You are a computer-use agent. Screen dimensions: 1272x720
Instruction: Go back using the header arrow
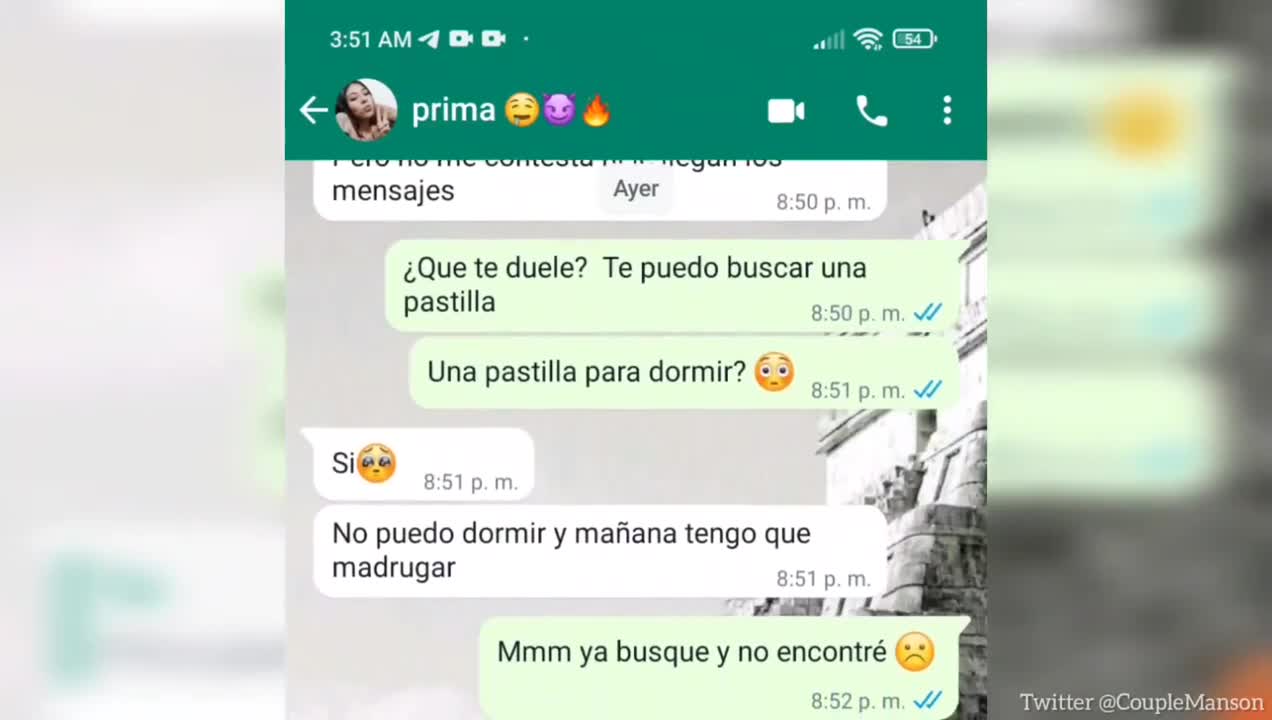(313, 110)
